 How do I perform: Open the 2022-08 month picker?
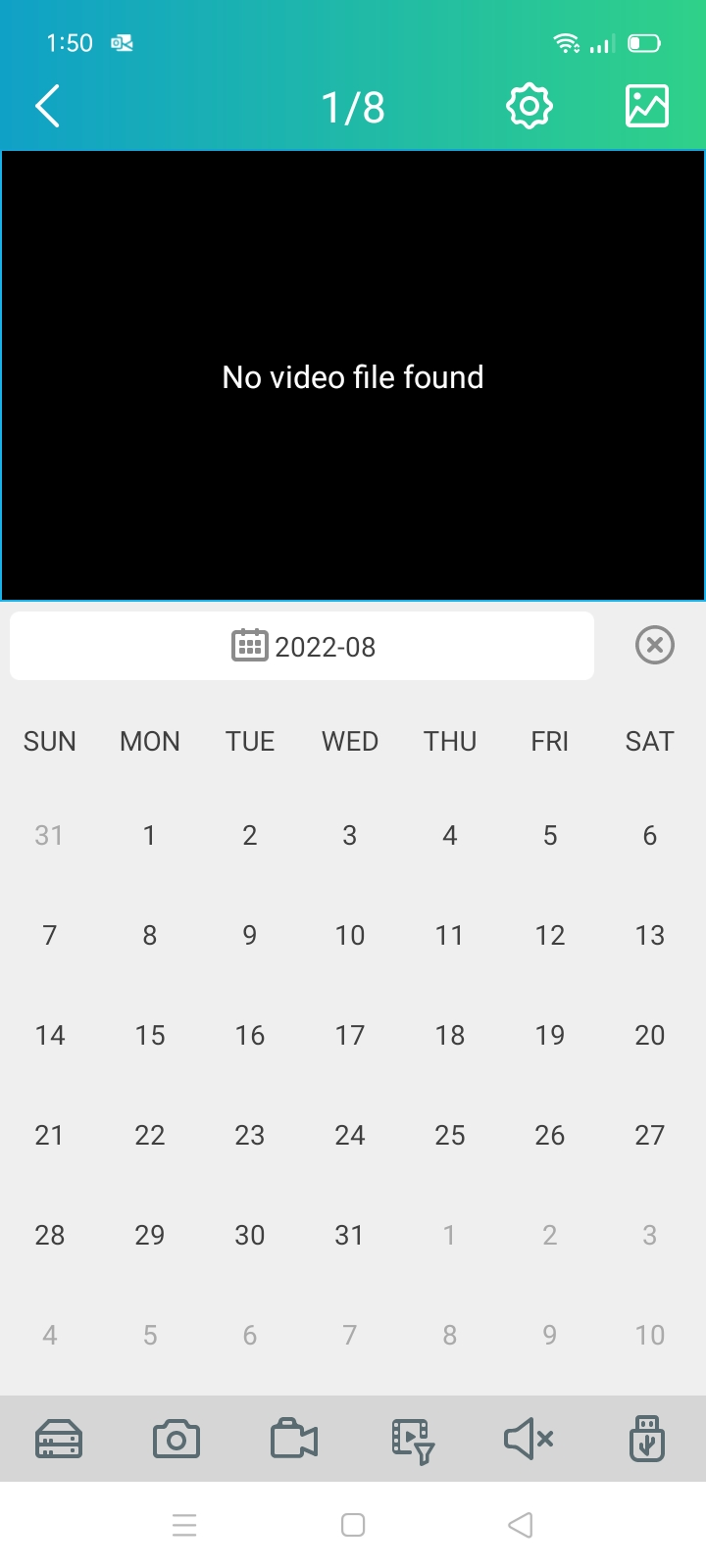coord(302,646)
